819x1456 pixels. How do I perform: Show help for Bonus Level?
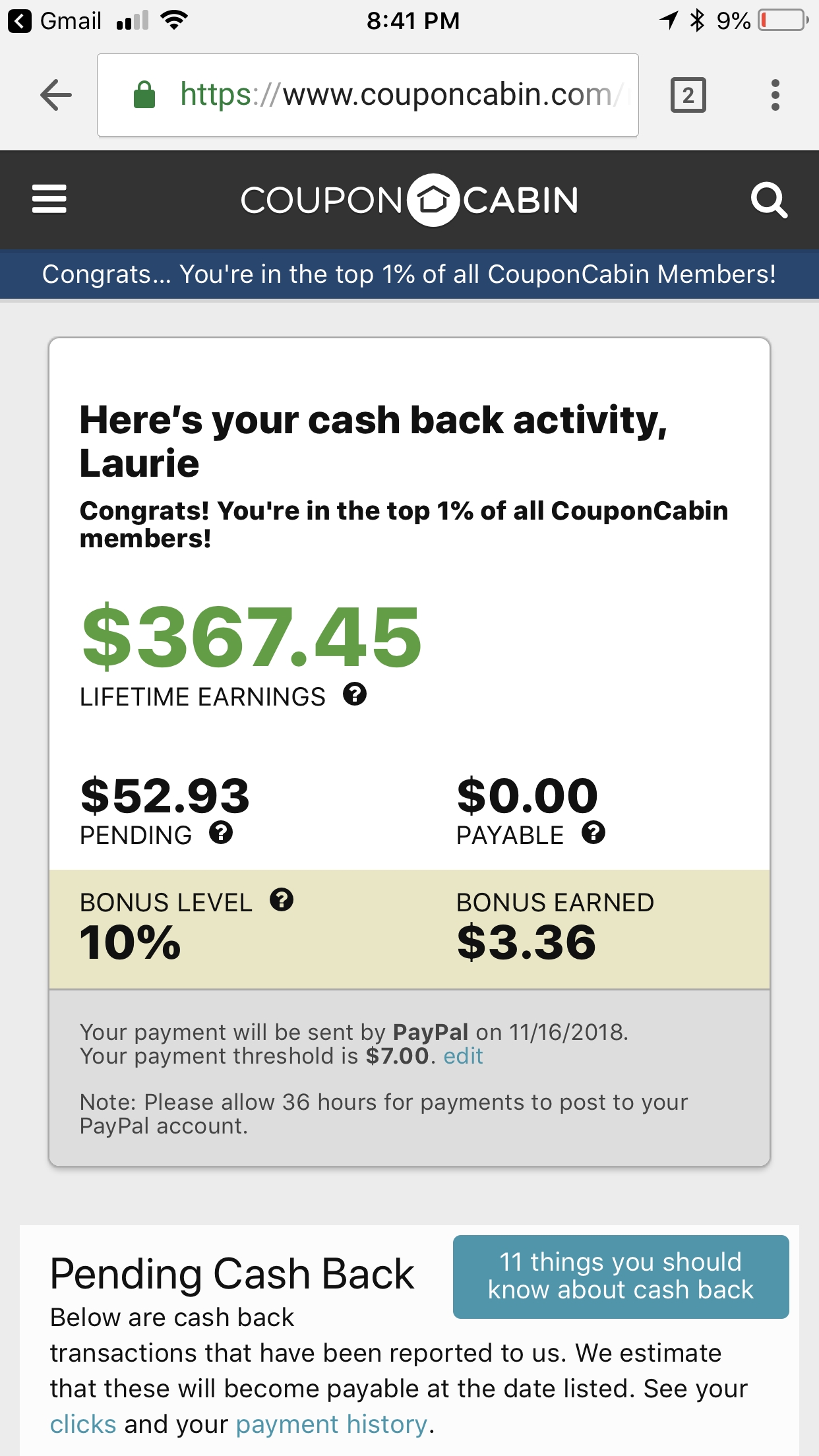(282, 899)
